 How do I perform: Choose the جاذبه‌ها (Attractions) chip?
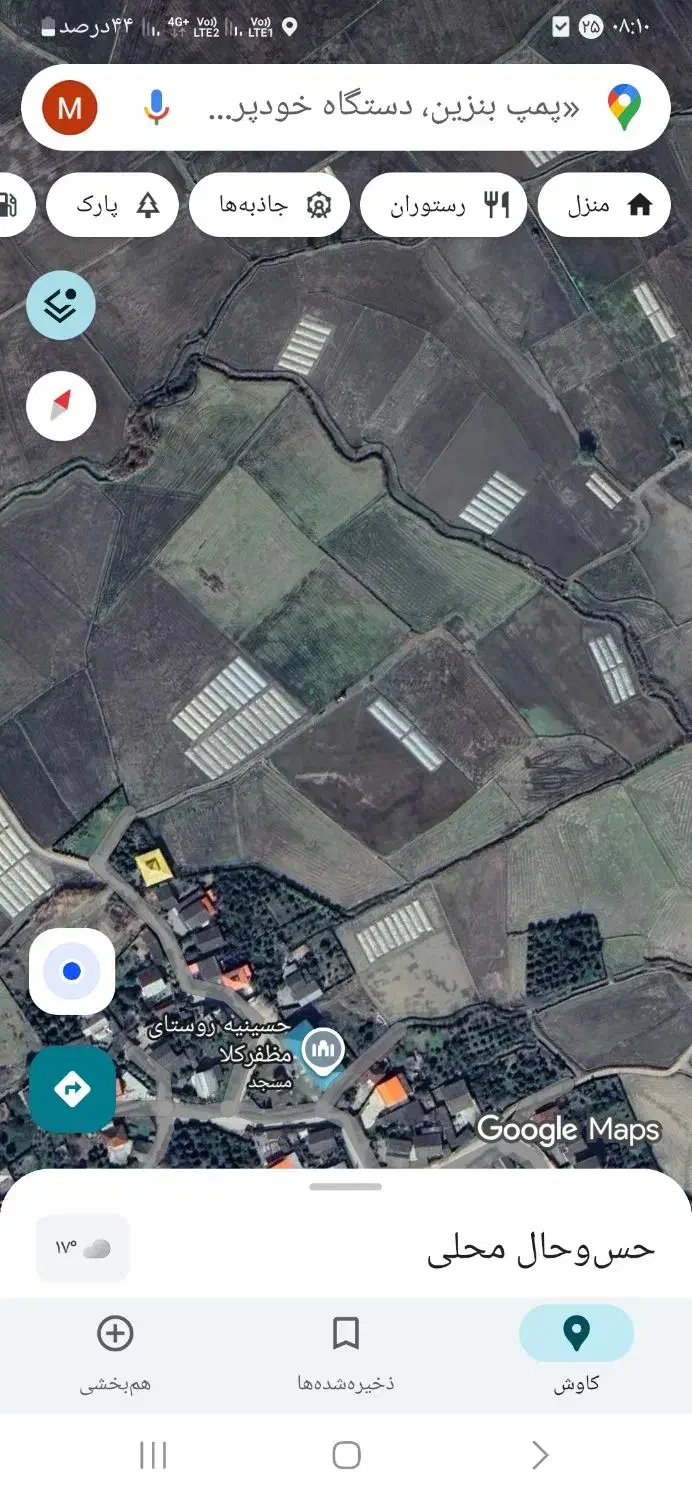(x=269, y=205)
